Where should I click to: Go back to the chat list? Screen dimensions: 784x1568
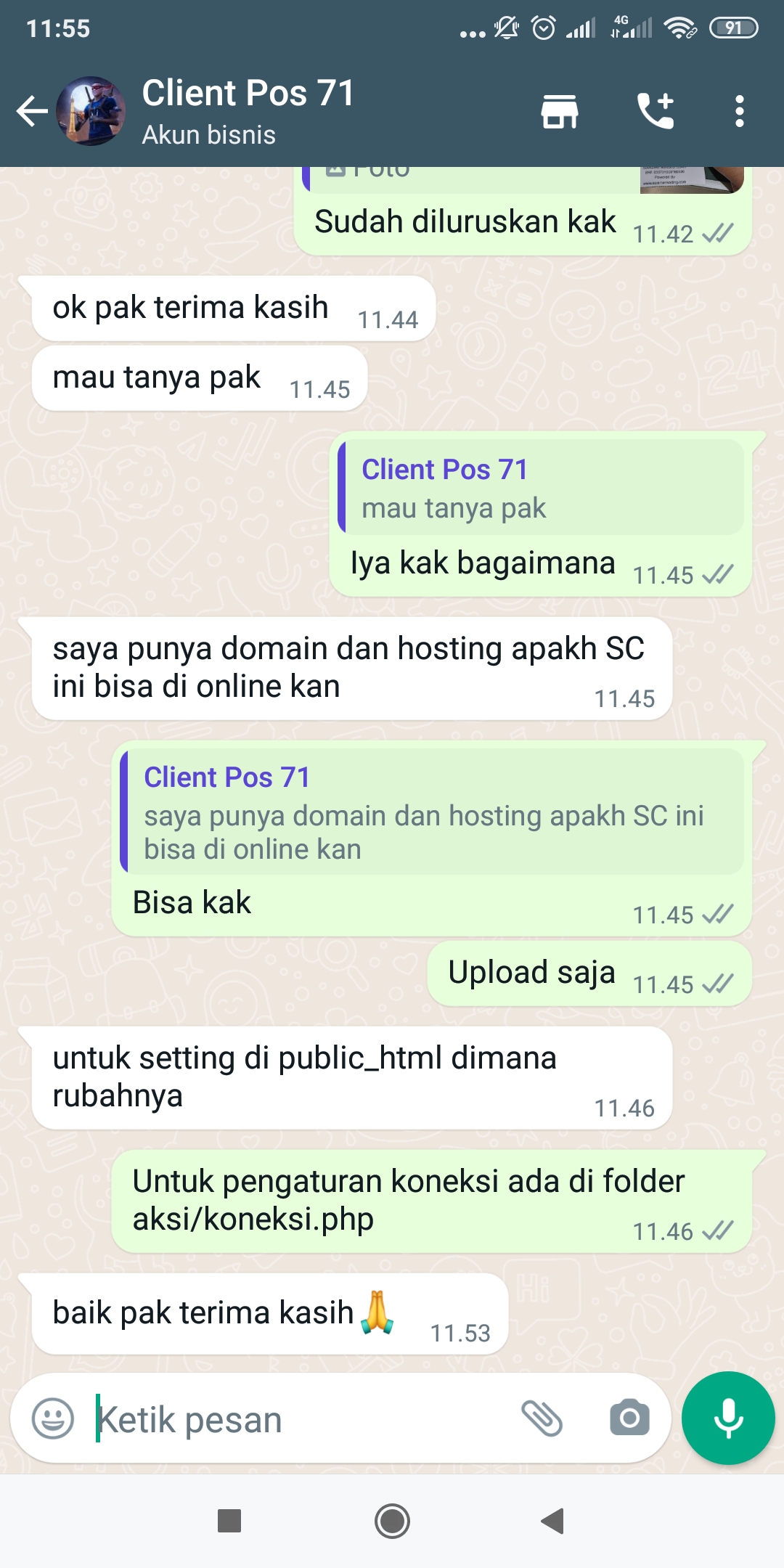[x=32, y=111]
